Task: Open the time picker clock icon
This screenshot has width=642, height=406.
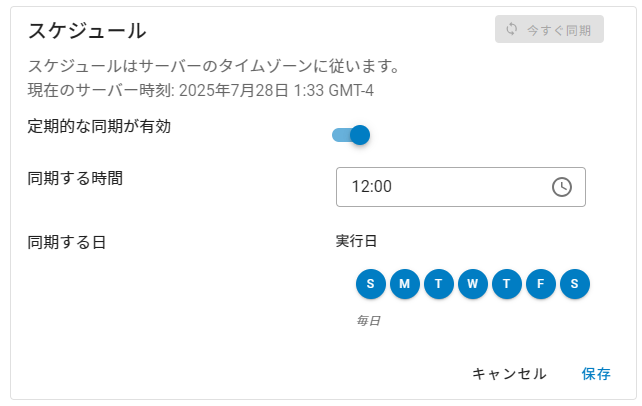Action: pyautogui.click(x=562, y=187)
